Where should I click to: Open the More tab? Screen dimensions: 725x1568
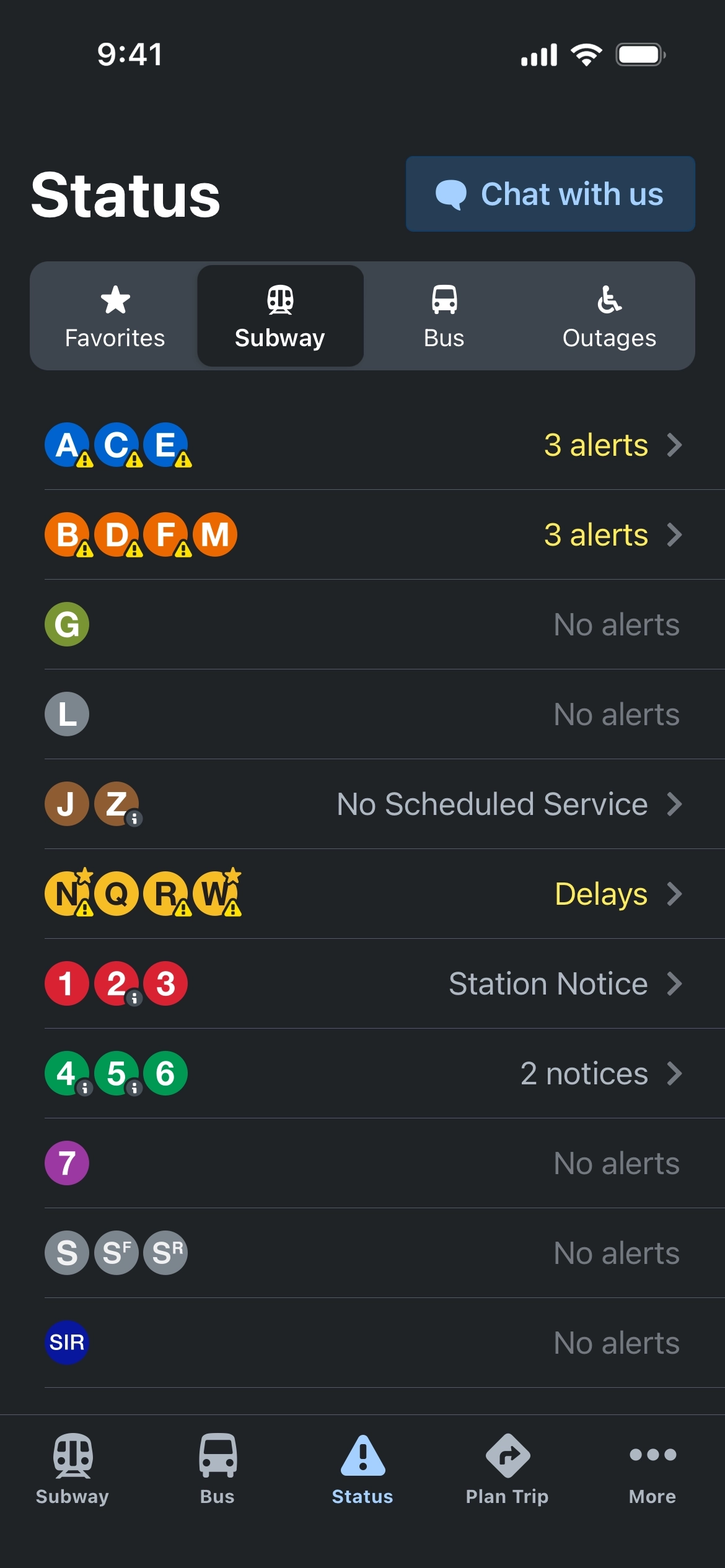point(652,1469)
